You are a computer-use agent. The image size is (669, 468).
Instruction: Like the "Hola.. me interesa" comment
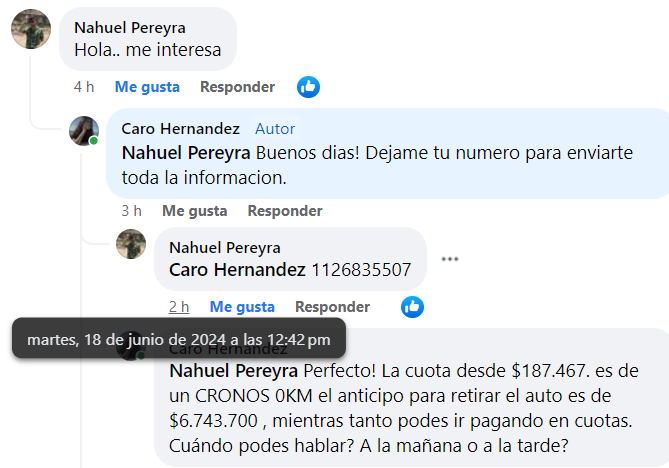click(147, 87)
